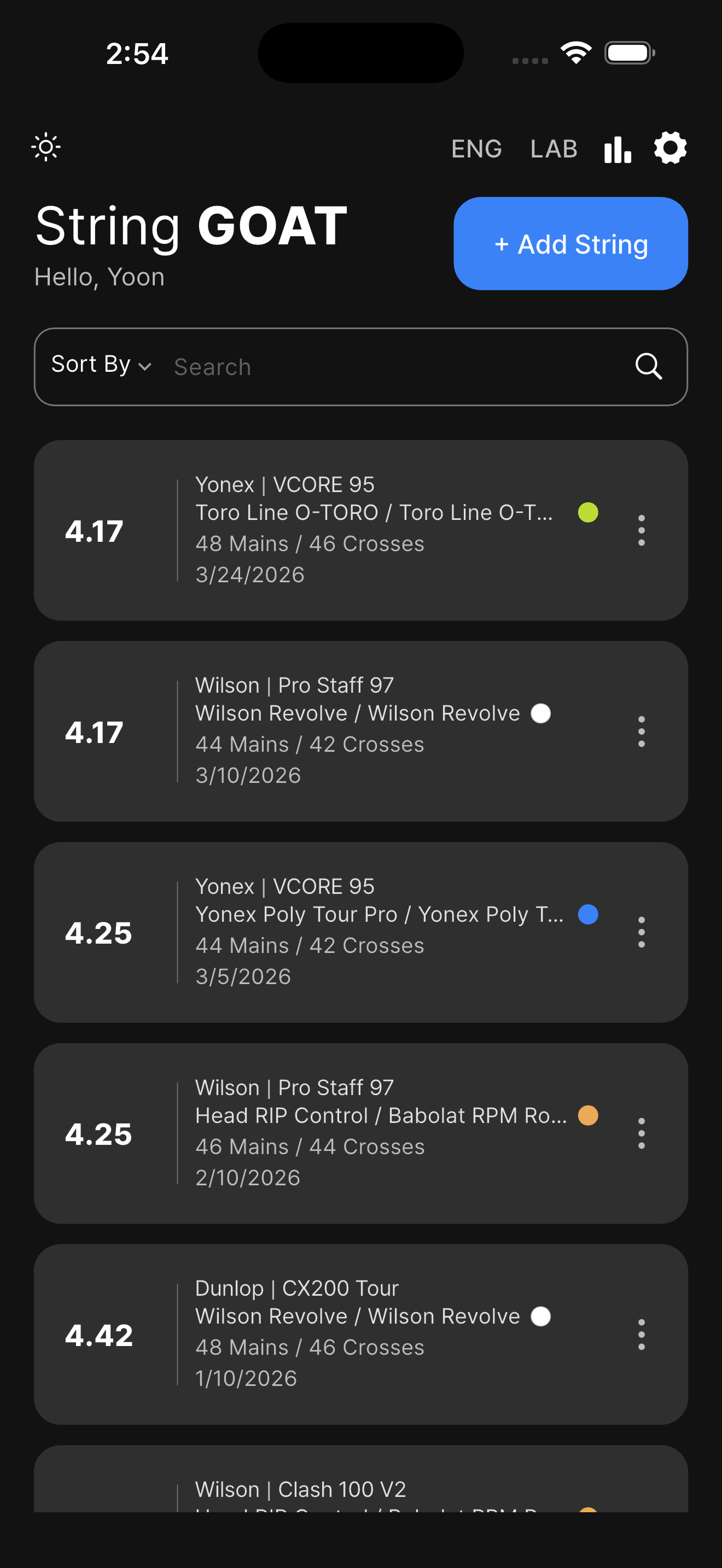The width and height of the screenshot is (722, 1568).
Task: Toggle the light mode sun icon
Action: (x=45, y=147)
